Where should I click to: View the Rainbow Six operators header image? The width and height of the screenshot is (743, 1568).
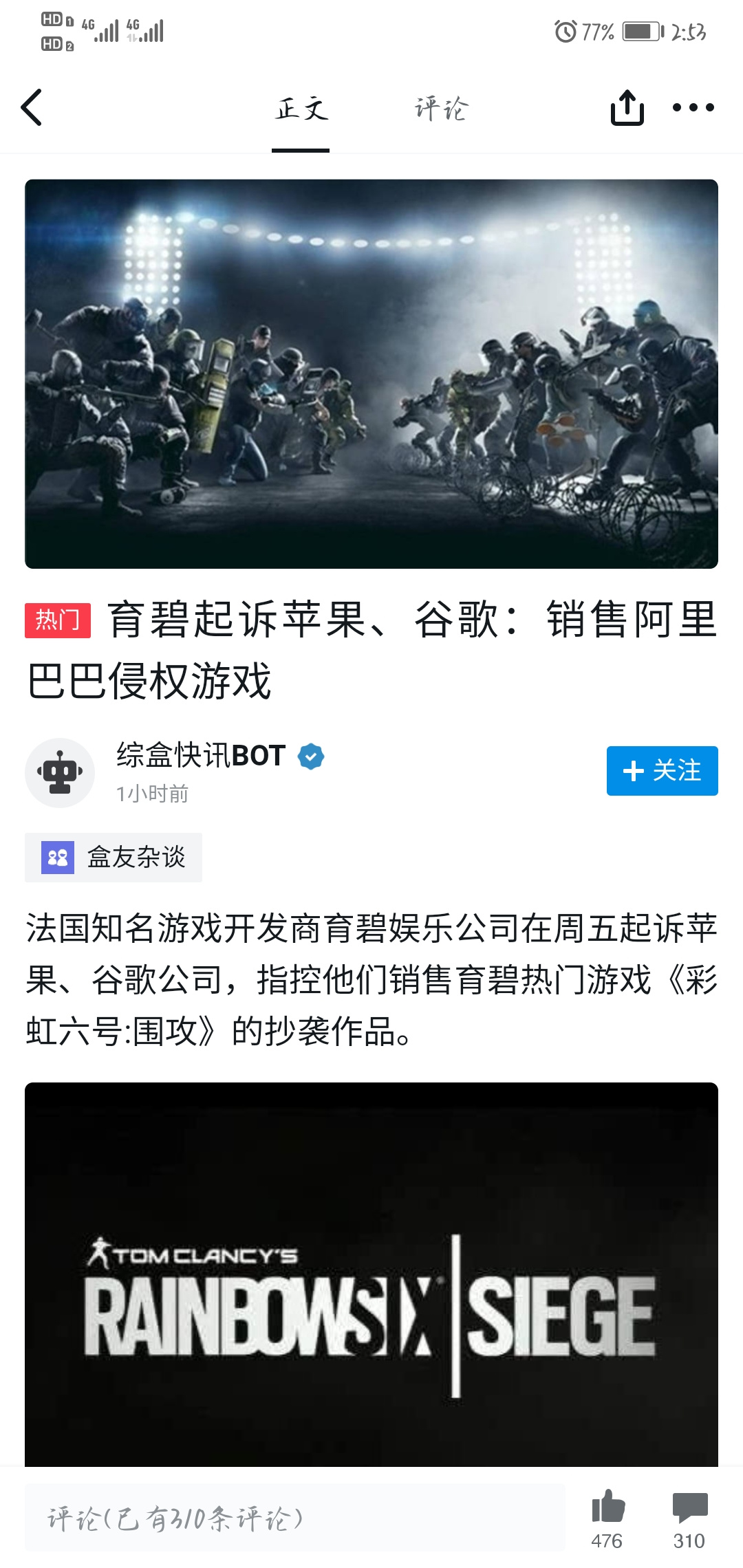[371, 374]
